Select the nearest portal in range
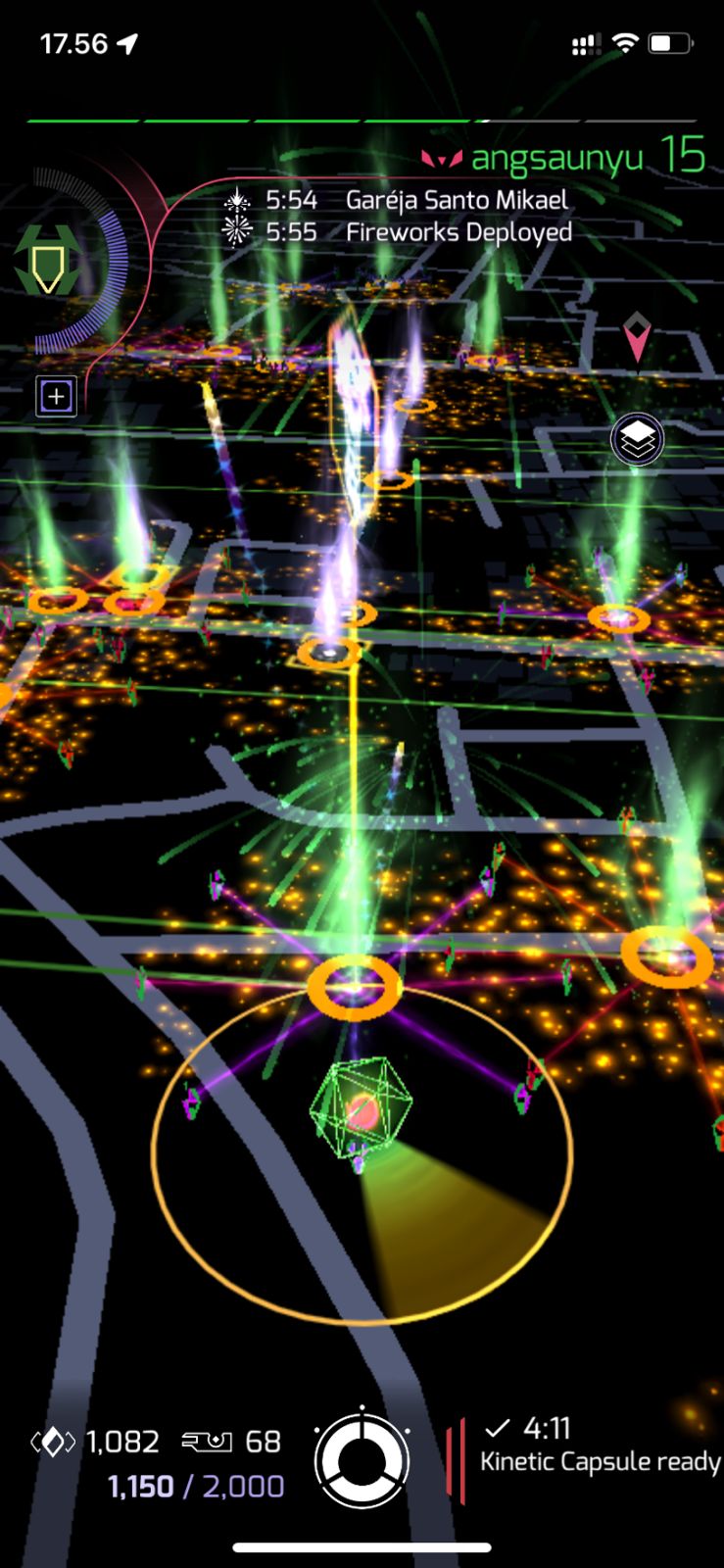The width and height of the screenshot is (724, 1568). coord(354,988)
